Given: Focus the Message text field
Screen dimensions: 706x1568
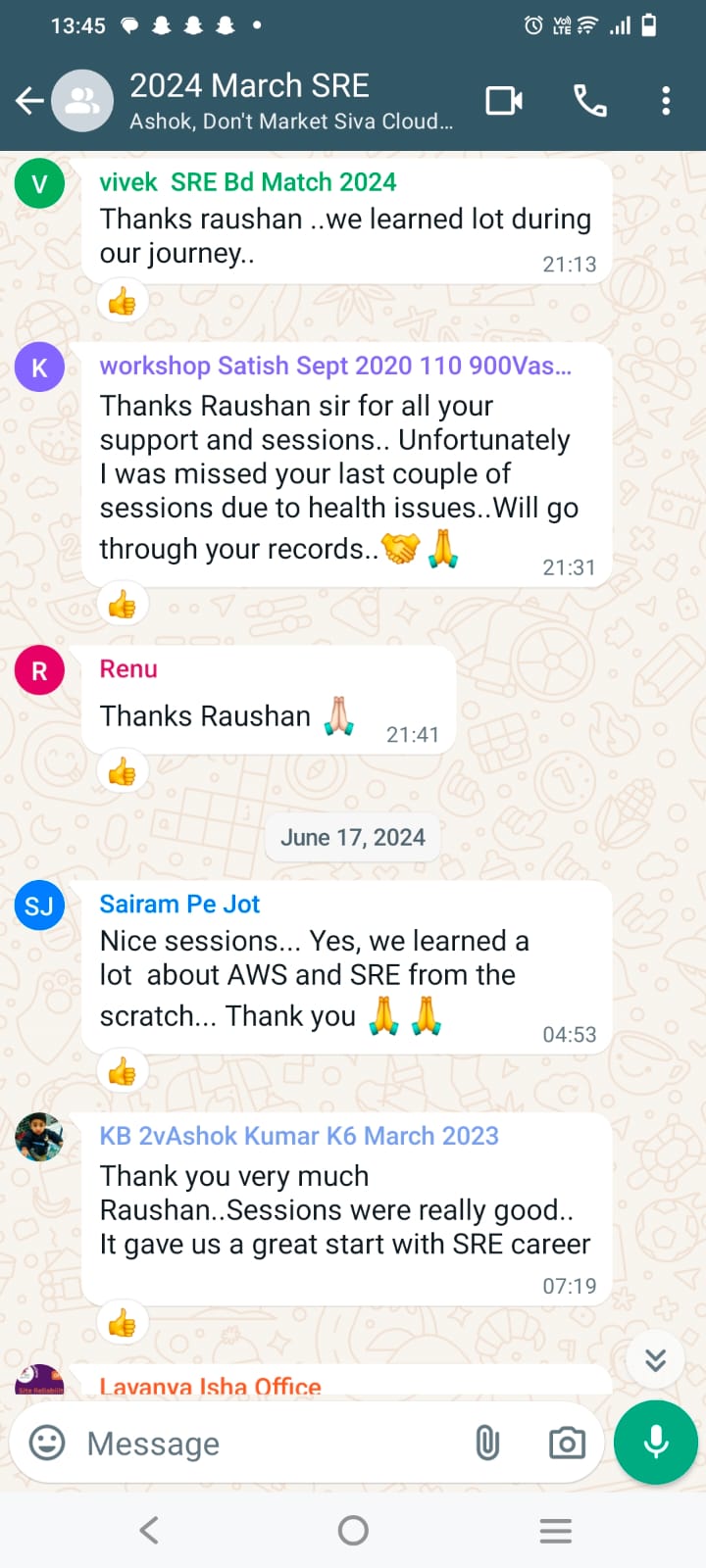Looking at the screenshot, I should 265,1443.
